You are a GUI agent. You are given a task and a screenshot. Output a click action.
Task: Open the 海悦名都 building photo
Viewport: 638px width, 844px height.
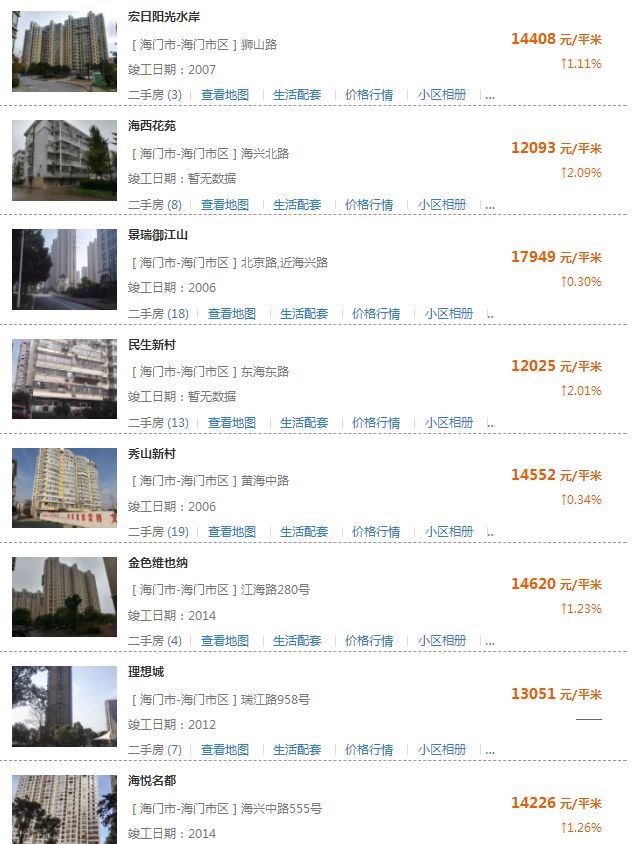pos(64,808)
